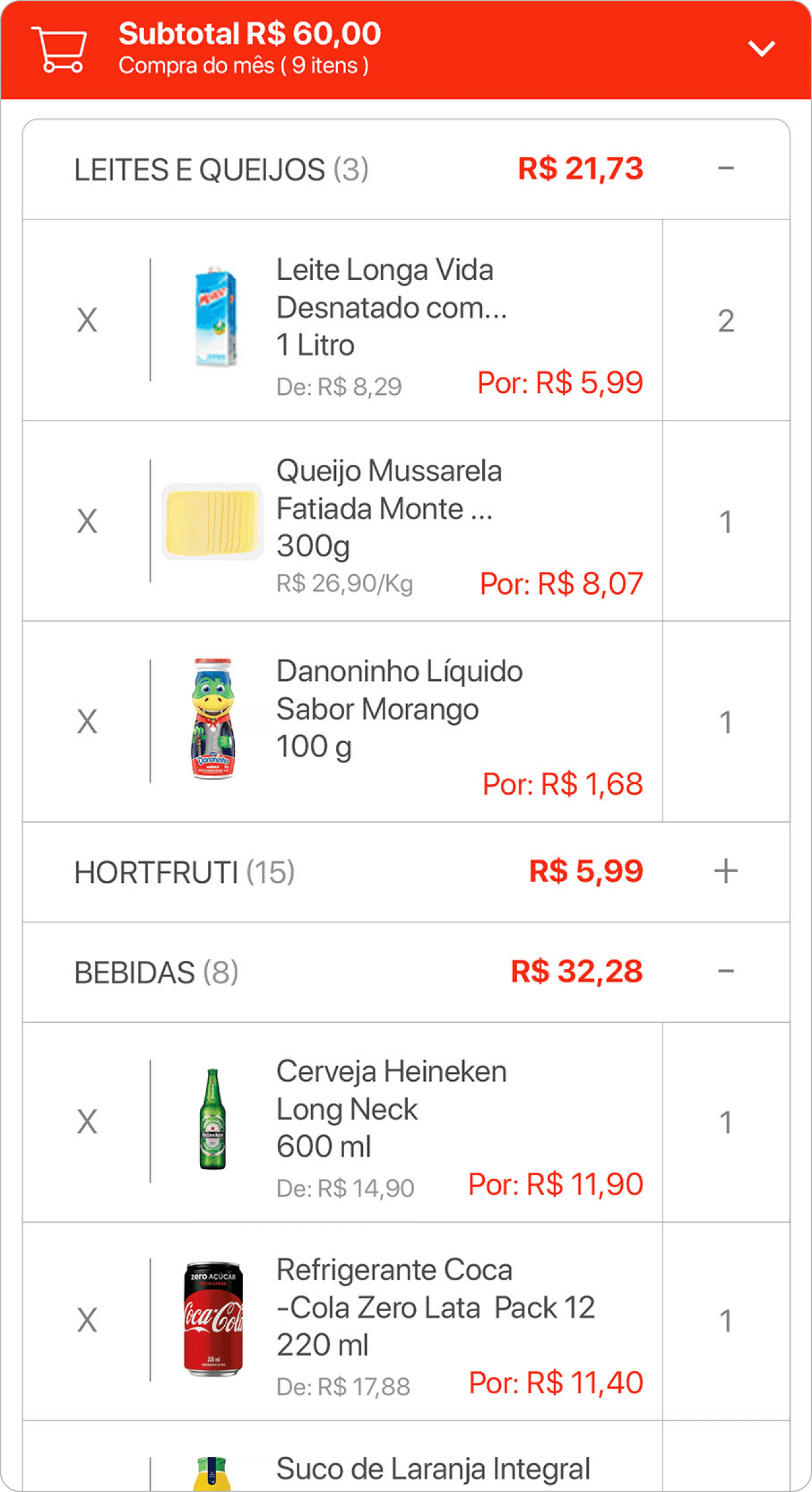Tap the shopping cart icon
Viewport: 812px width, 1492px height.
click(x=61, y=49)
